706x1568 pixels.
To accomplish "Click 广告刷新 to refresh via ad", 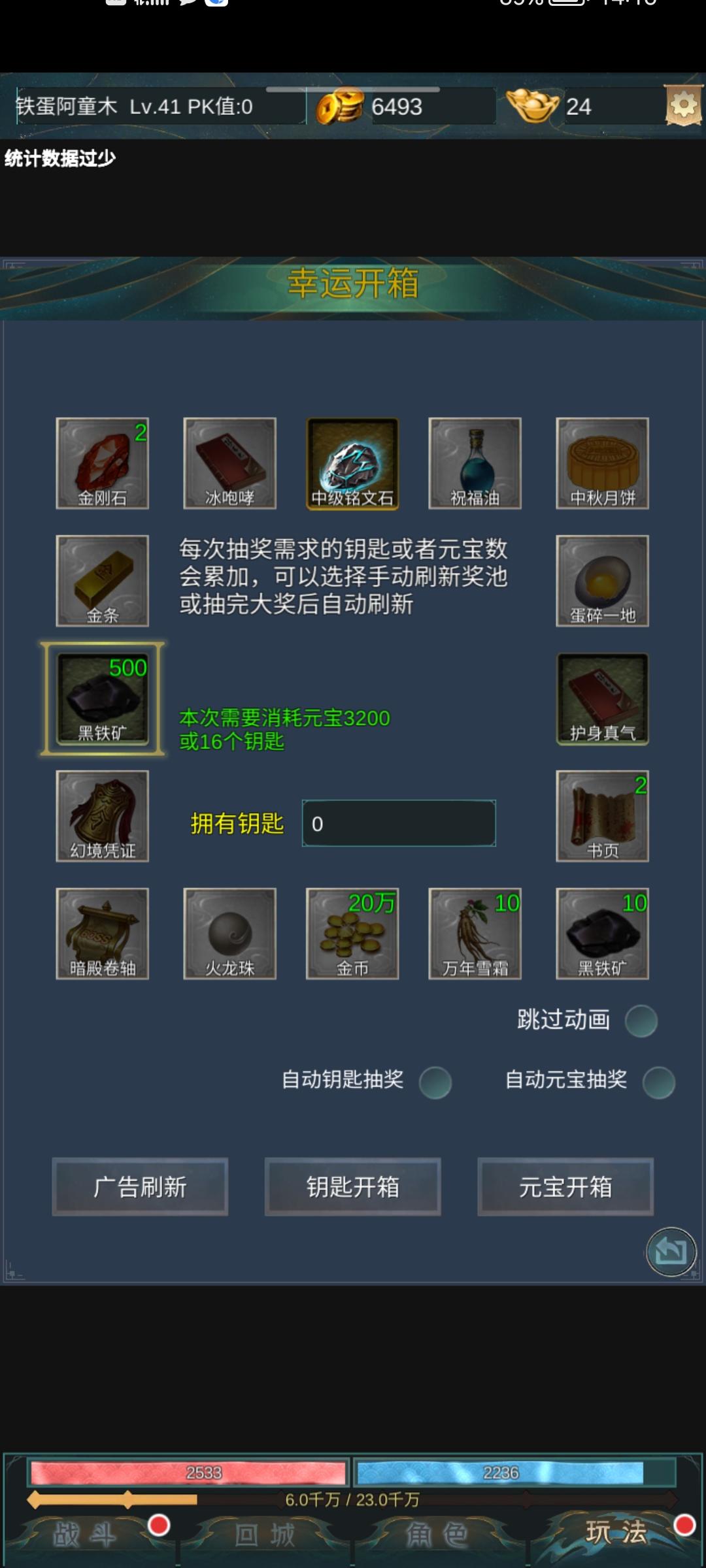I will (141, 1188).
